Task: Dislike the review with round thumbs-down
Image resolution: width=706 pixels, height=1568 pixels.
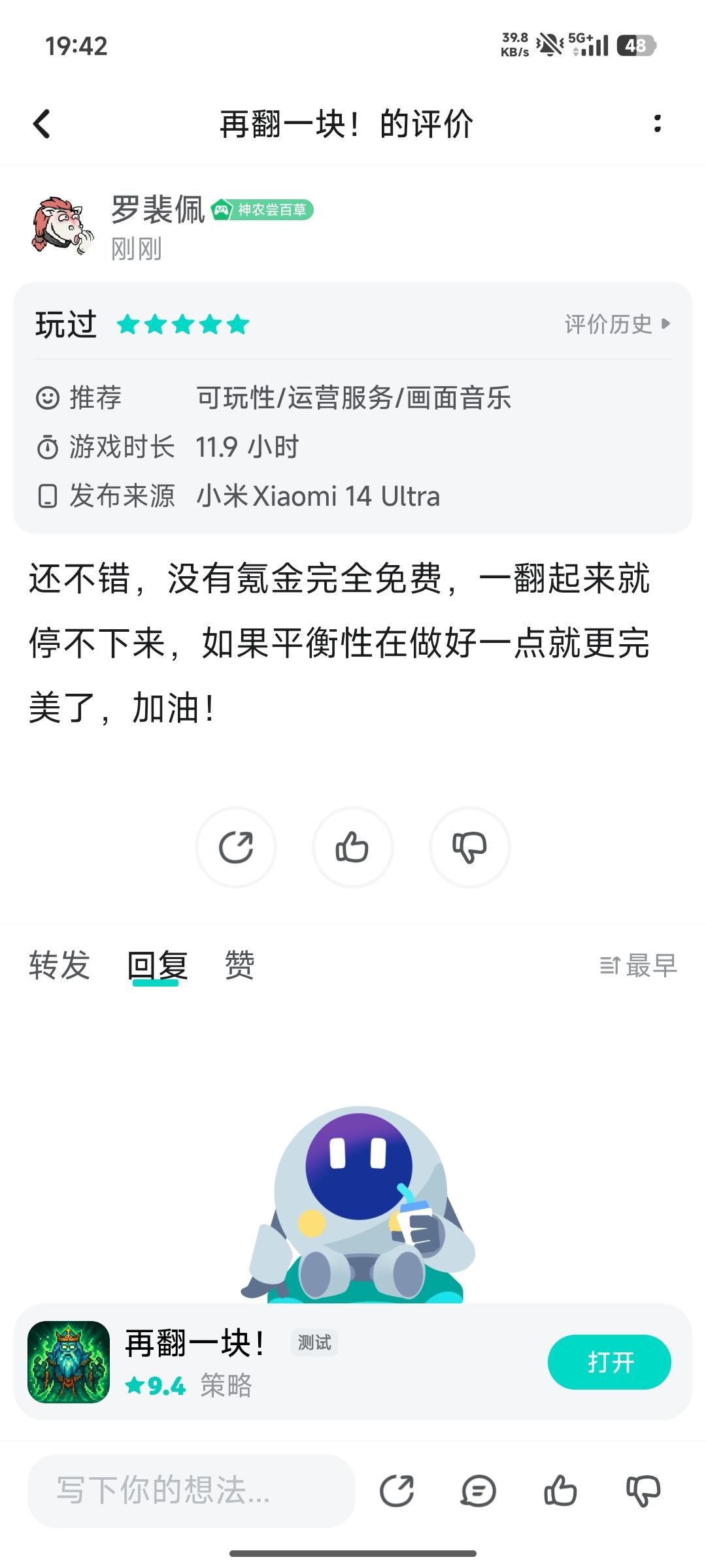Action: coord(469,847)
